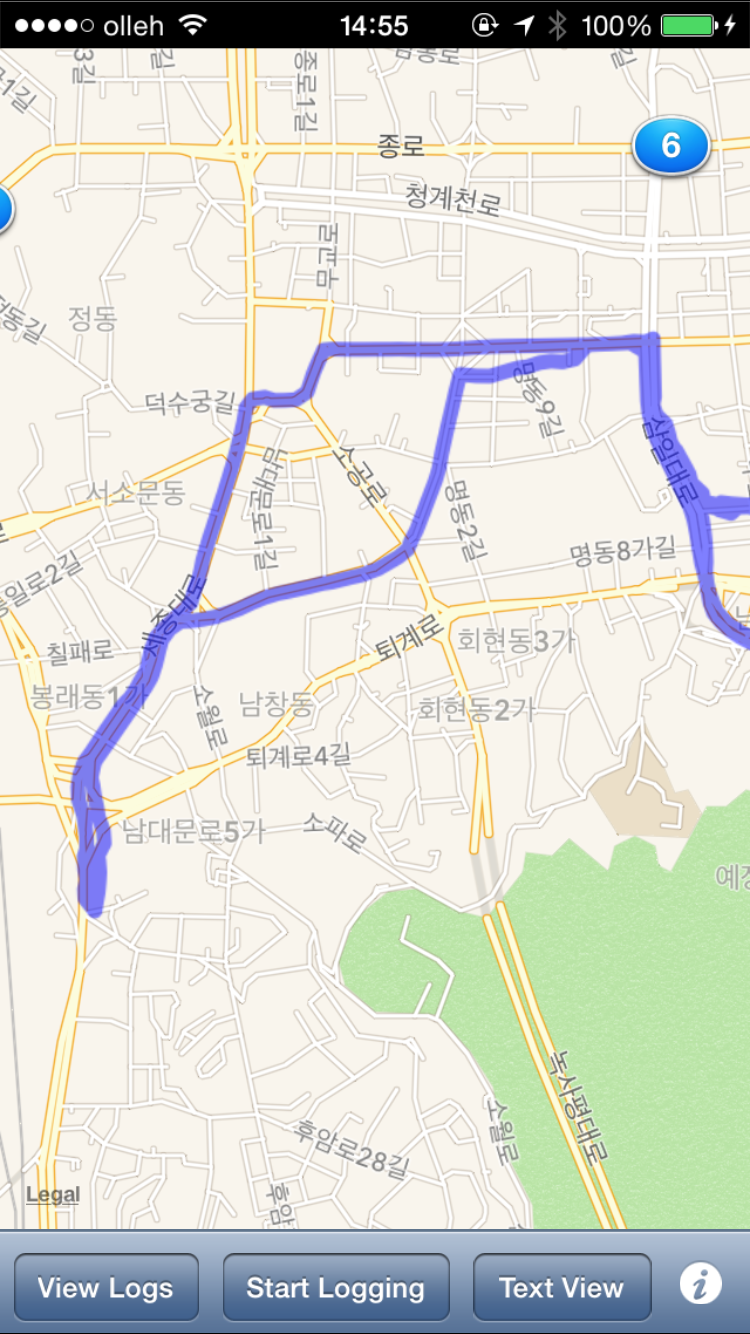
Task: Open the Legal link on the map
Action: 53,1194
